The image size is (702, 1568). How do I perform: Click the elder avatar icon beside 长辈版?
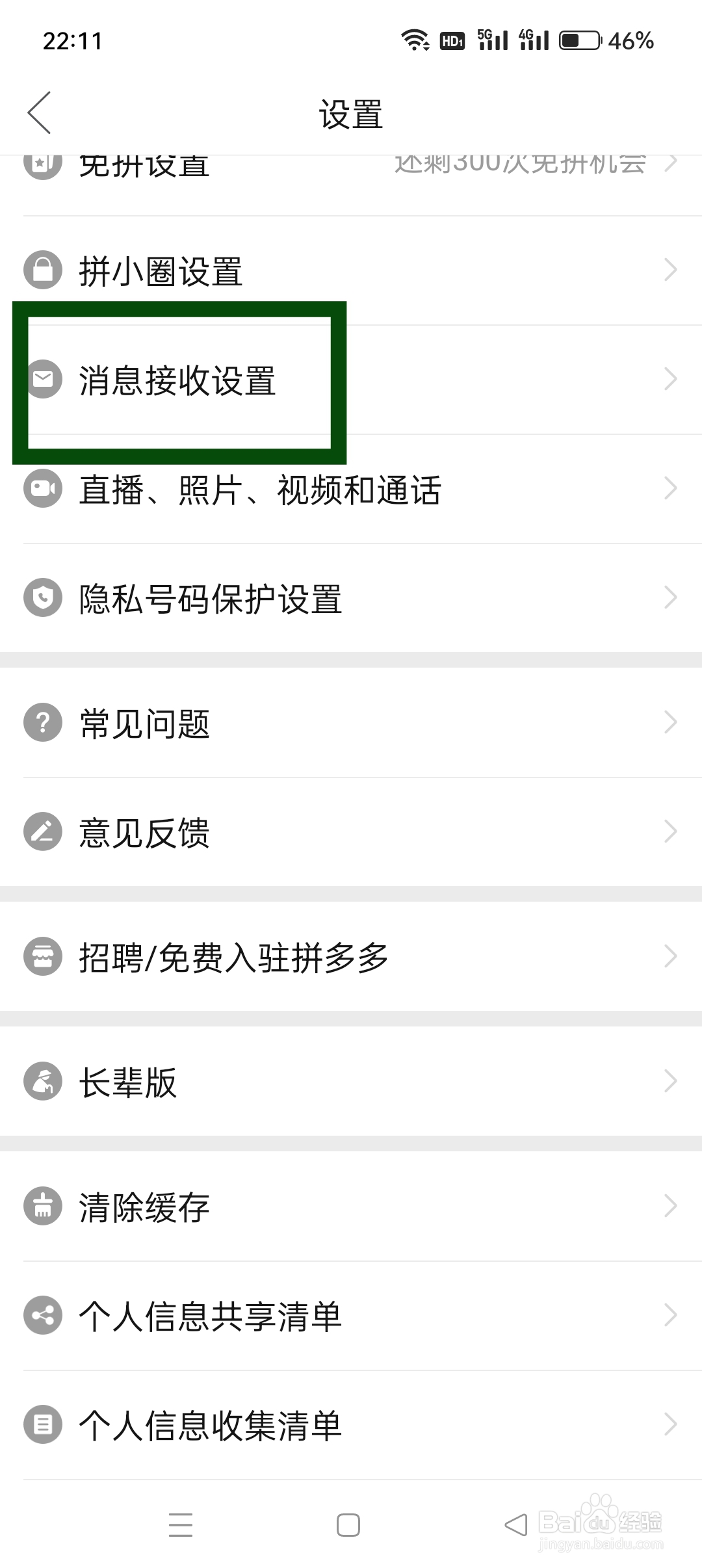[x=42, y=1080]
